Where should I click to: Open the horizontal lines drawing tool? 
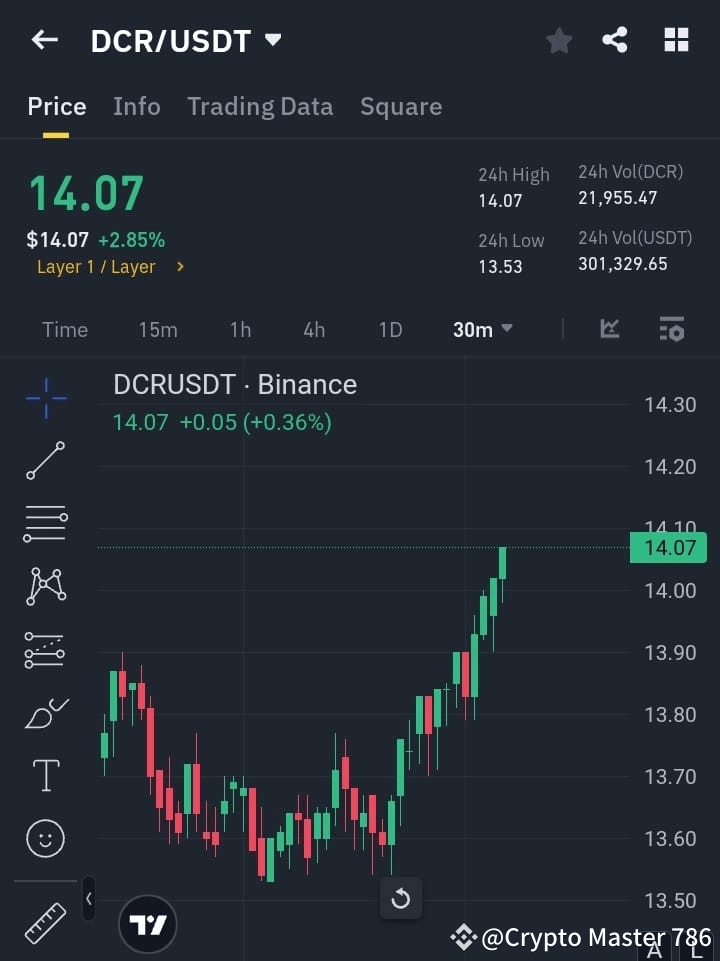(x=44, y=524)
